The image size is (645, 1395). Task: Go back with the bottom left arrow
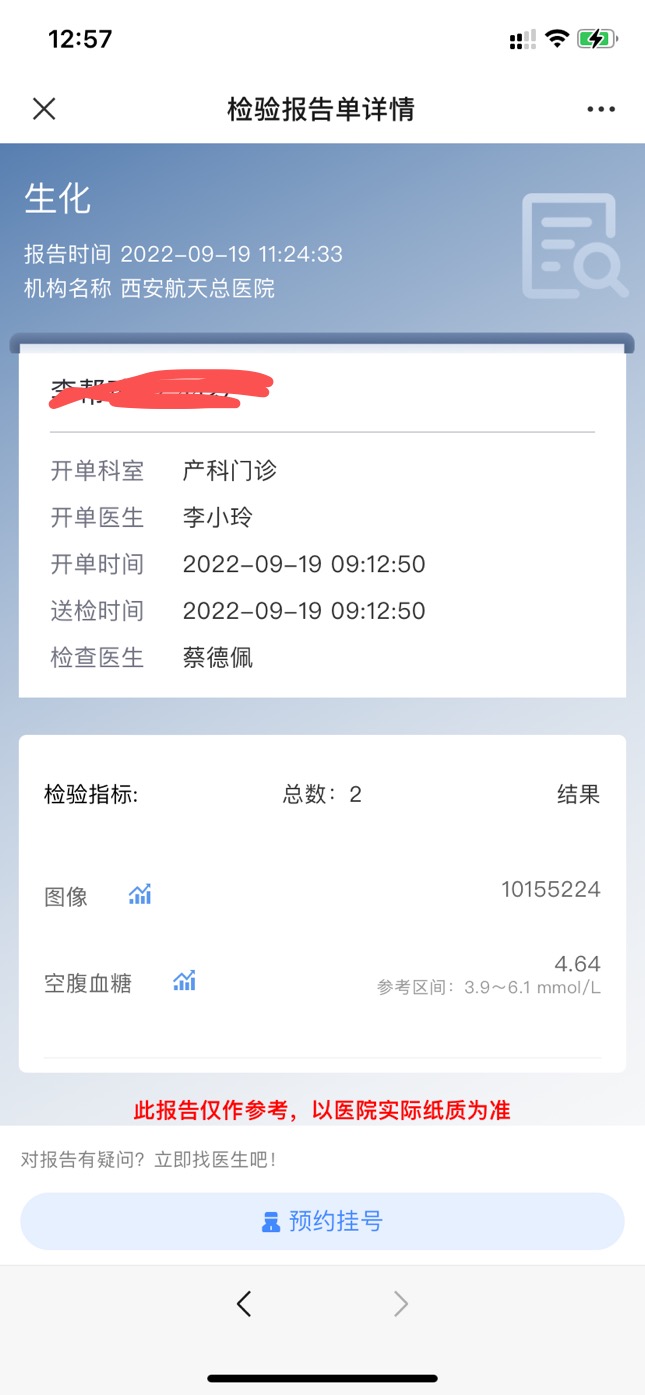pos(244,1303)
